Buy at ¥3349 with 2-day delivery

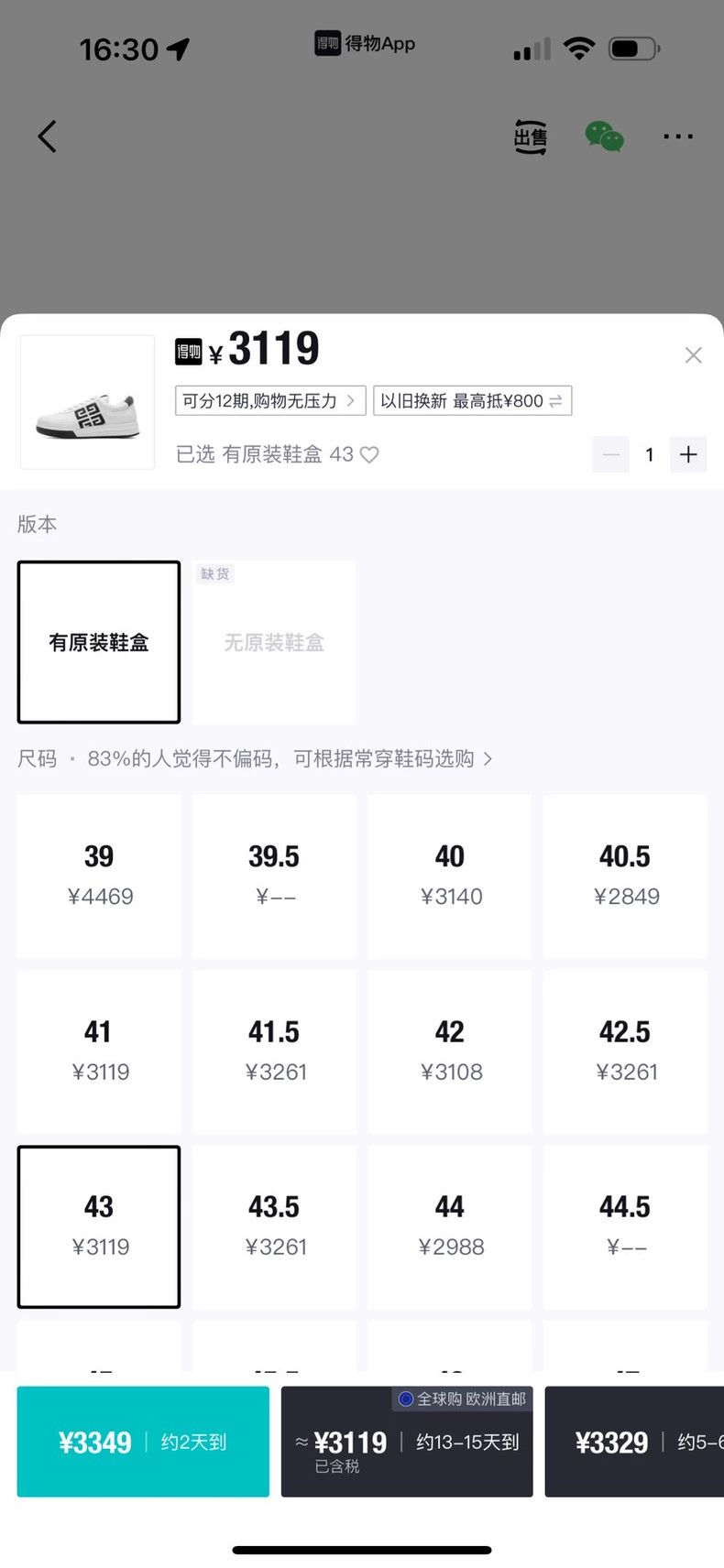143,1442
